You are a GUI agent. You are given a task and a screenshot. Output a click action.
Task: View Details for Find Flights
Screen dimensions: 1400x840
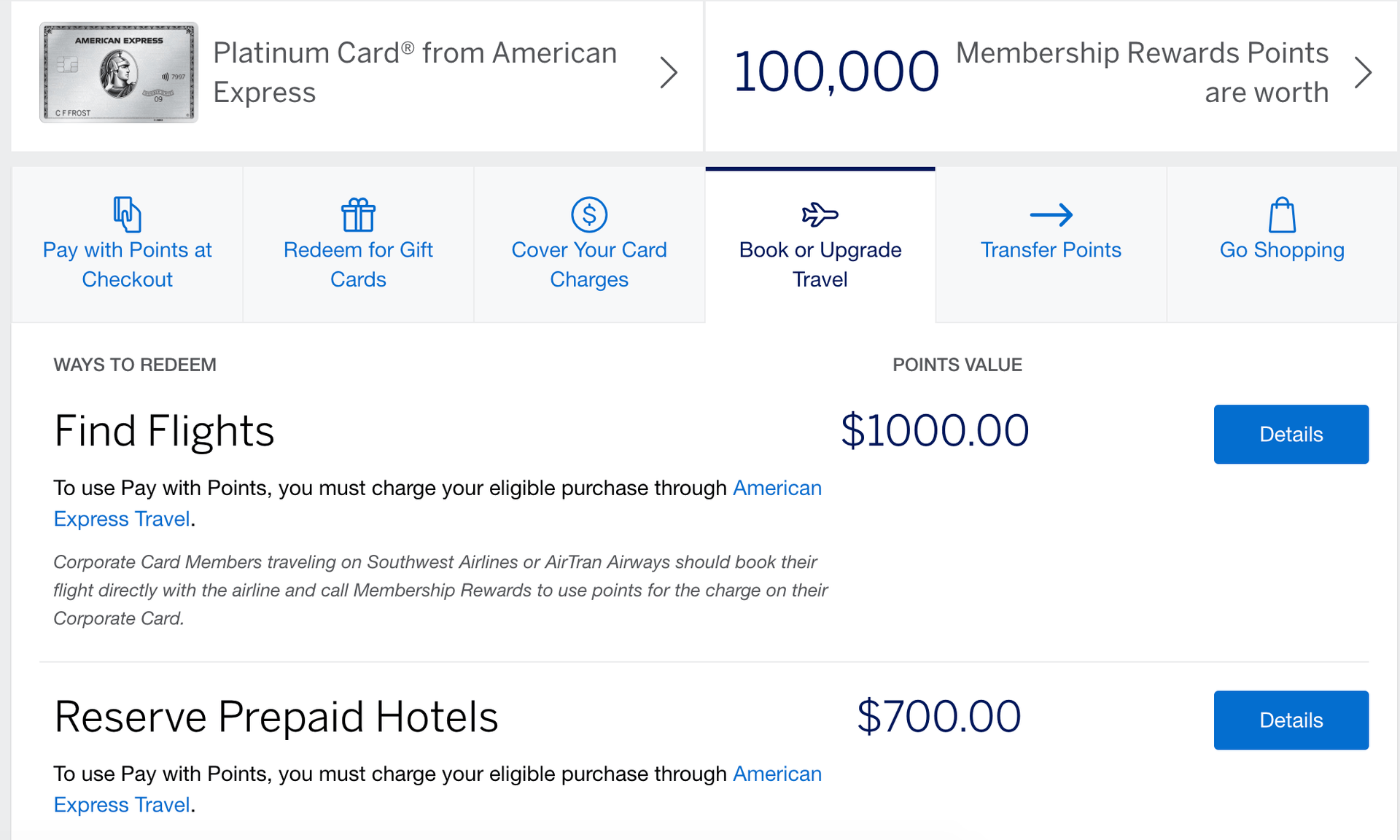(x=1291, y=435)
